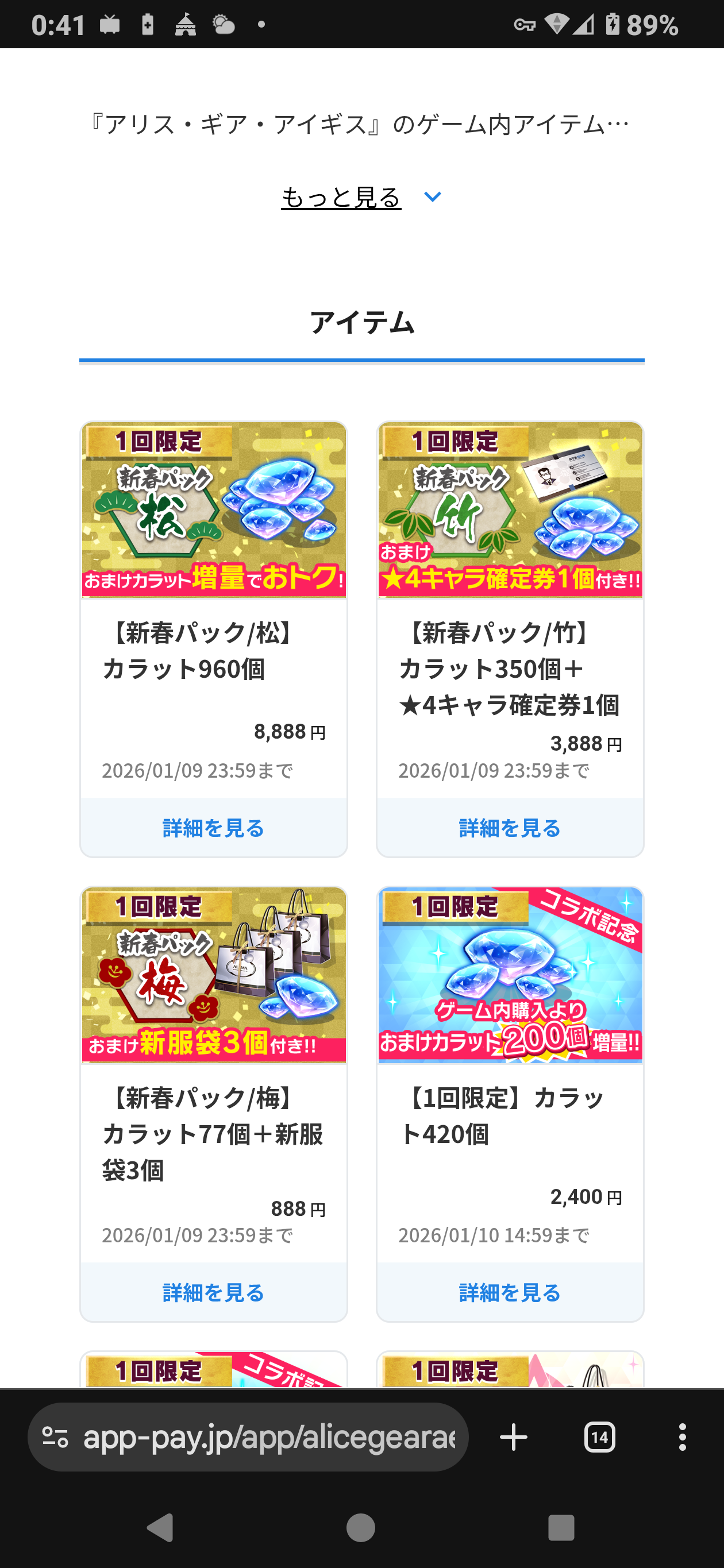The height and width of the screenshot is (1568, 724).
Task: Return to the home screen
Action: [x=360, y=1528]
